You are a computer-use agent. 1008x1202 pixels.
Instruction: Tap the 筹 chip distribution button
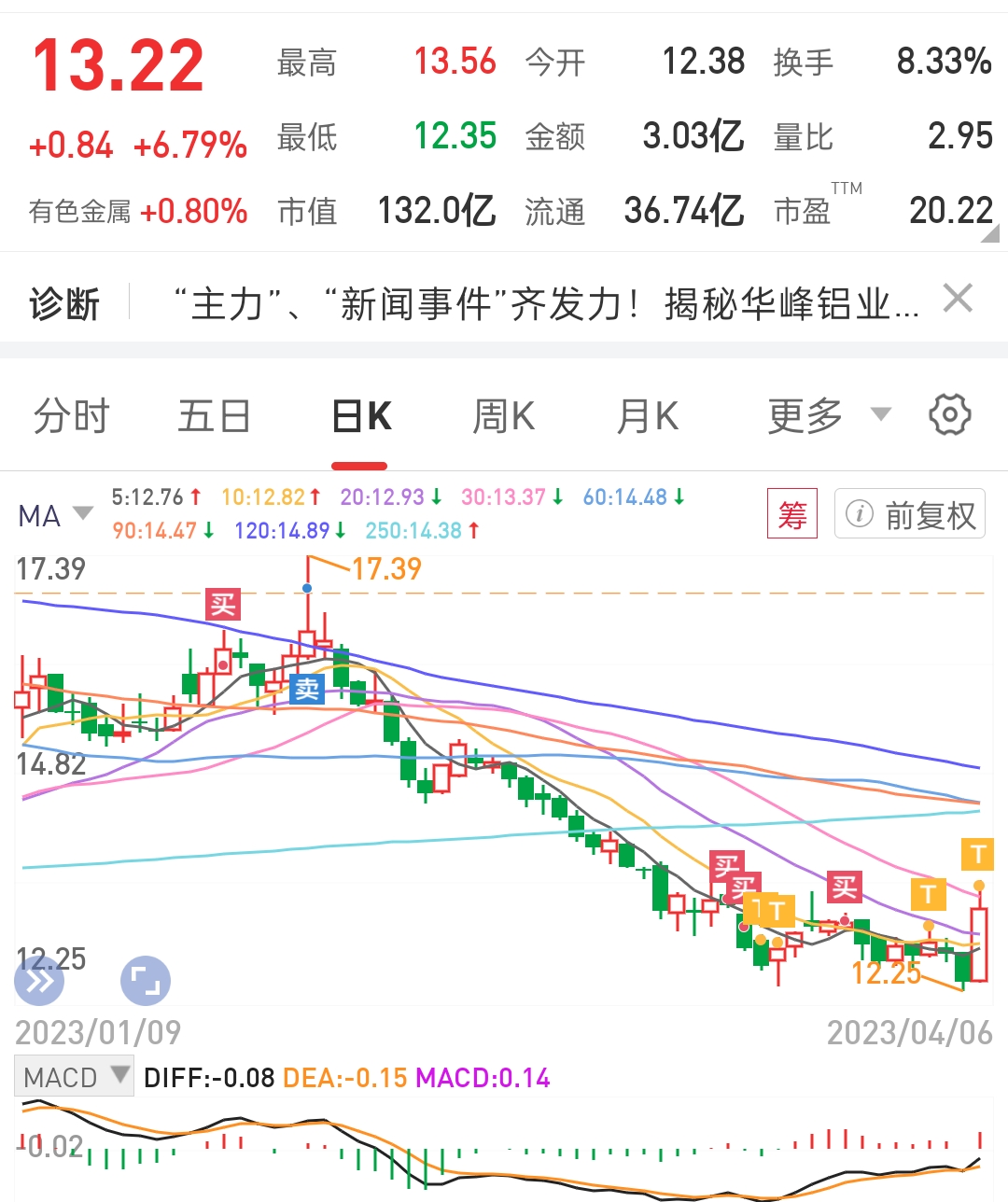tap(791, 514)
